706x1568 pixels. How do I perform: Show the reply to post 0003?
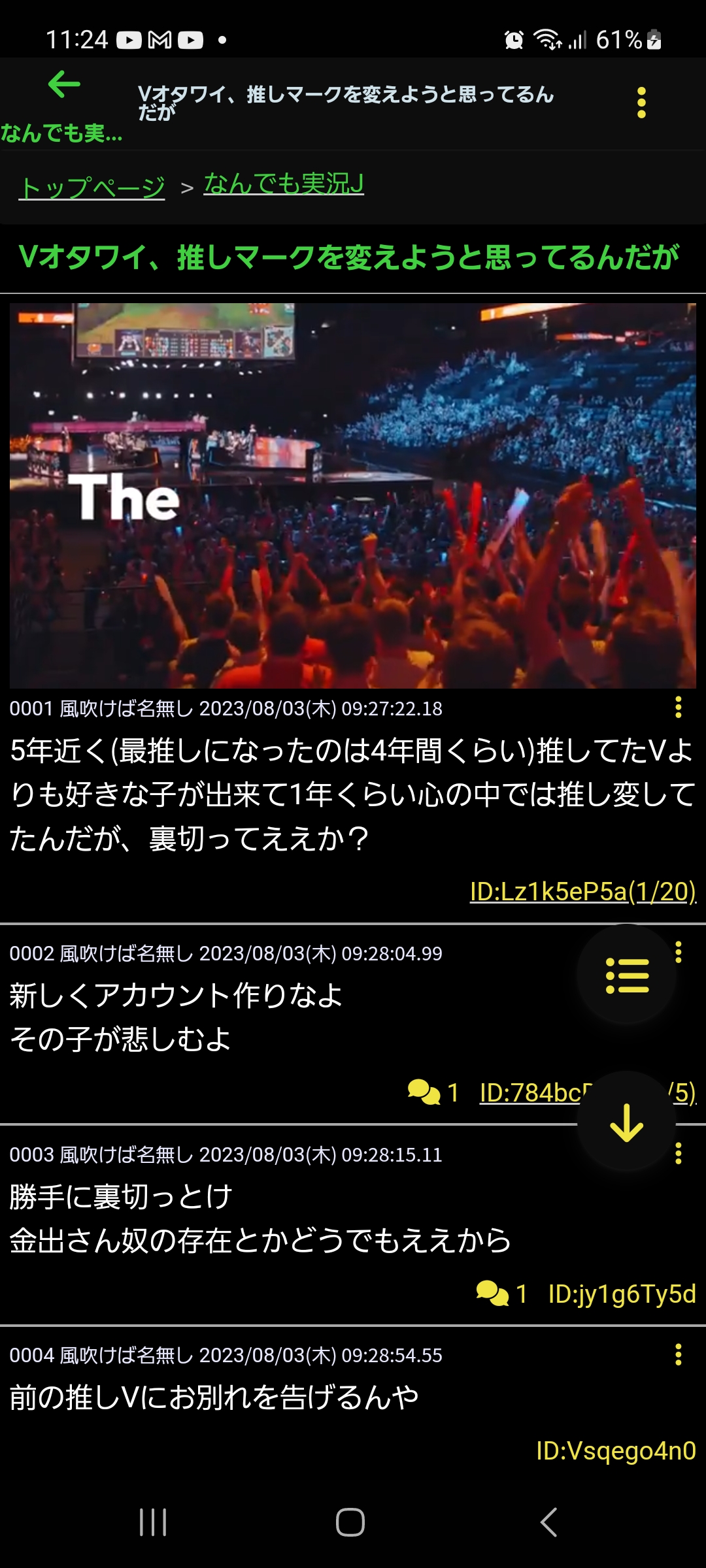point(501,1294)
